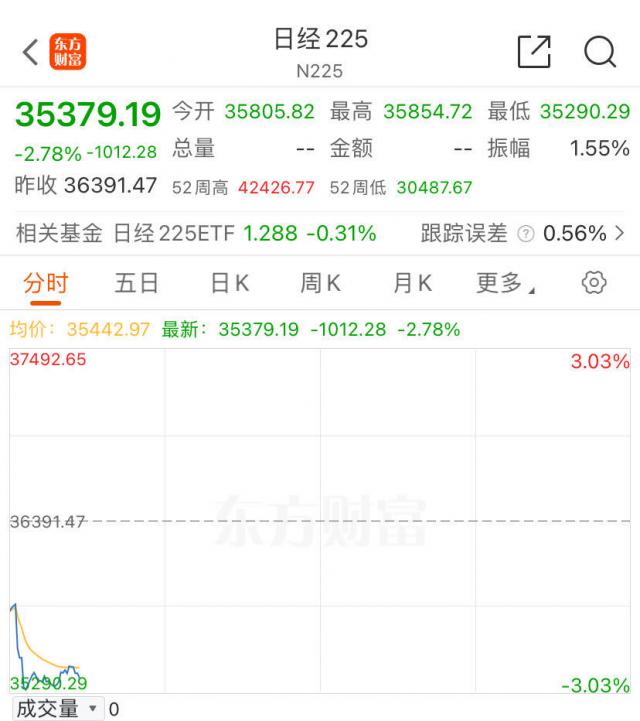This screenshot has height=721, width=640.
Task: Go back using the arrow icon
Action: point(30,52)
